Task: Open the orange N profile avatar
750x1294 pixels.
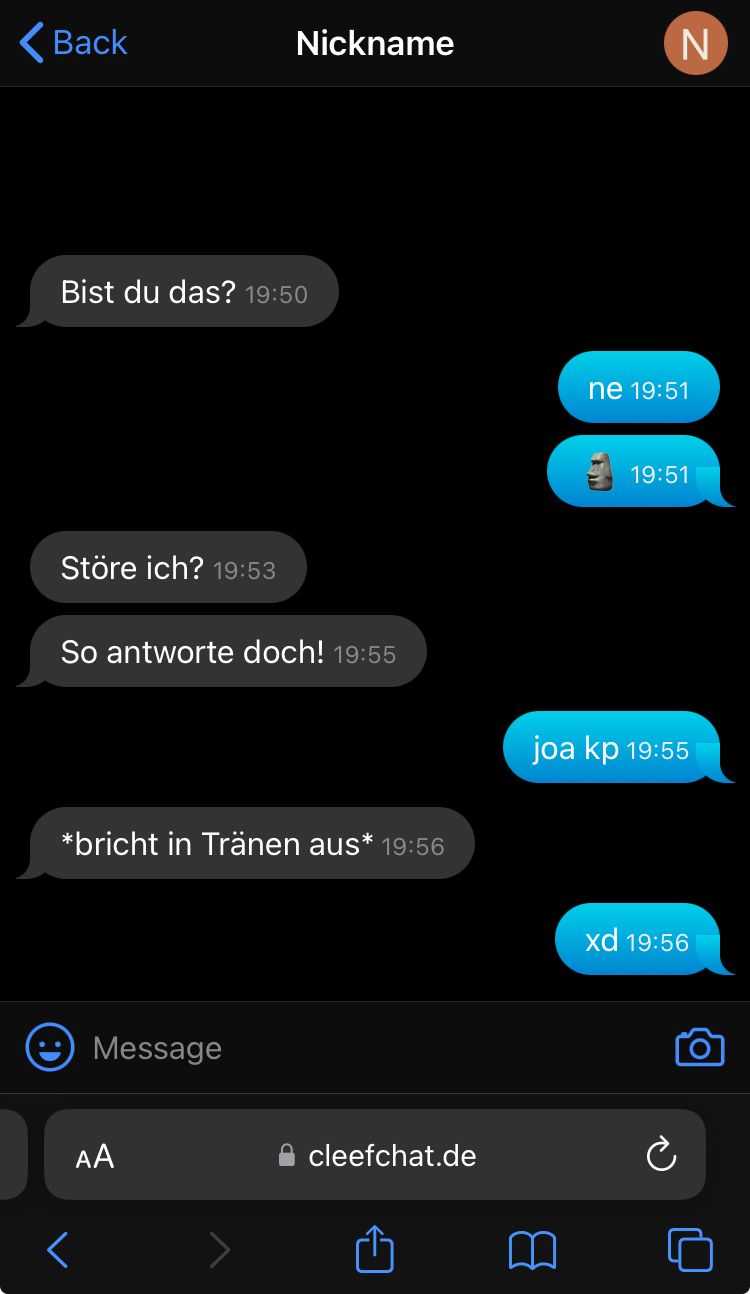Action: (x=695, y=44)
